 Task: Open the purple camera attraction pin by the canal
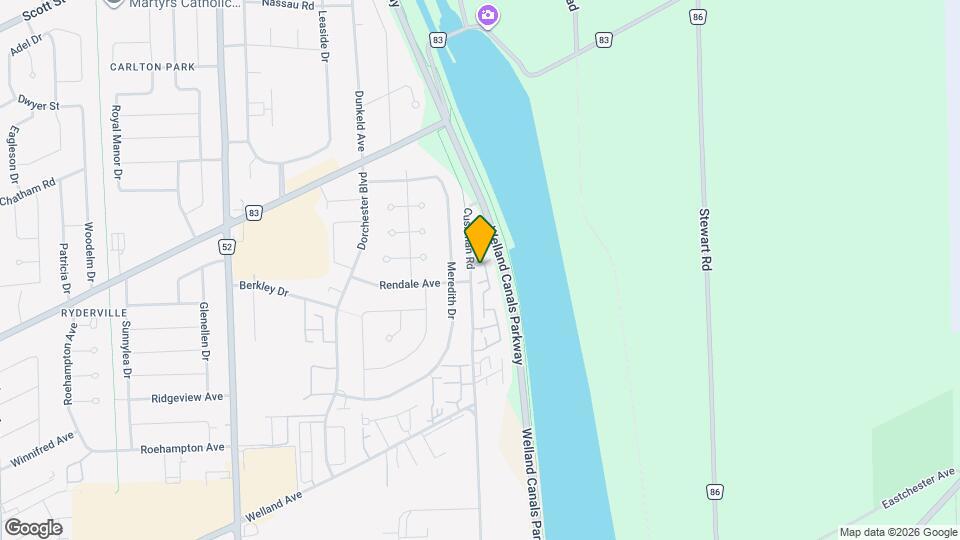click(487, 15)
